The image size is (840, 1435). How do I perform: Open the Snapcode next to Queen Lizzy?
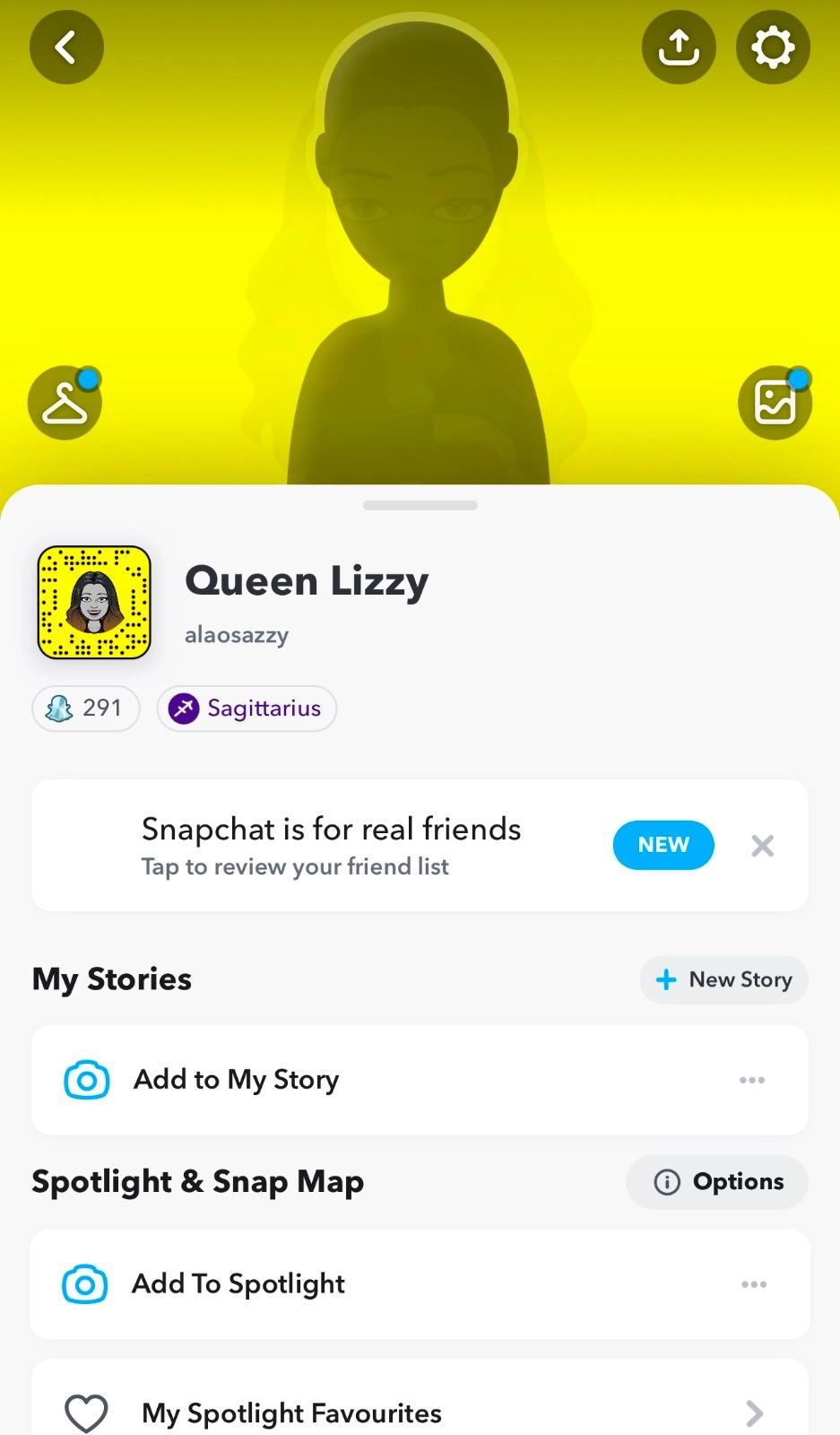pos(94,603)
